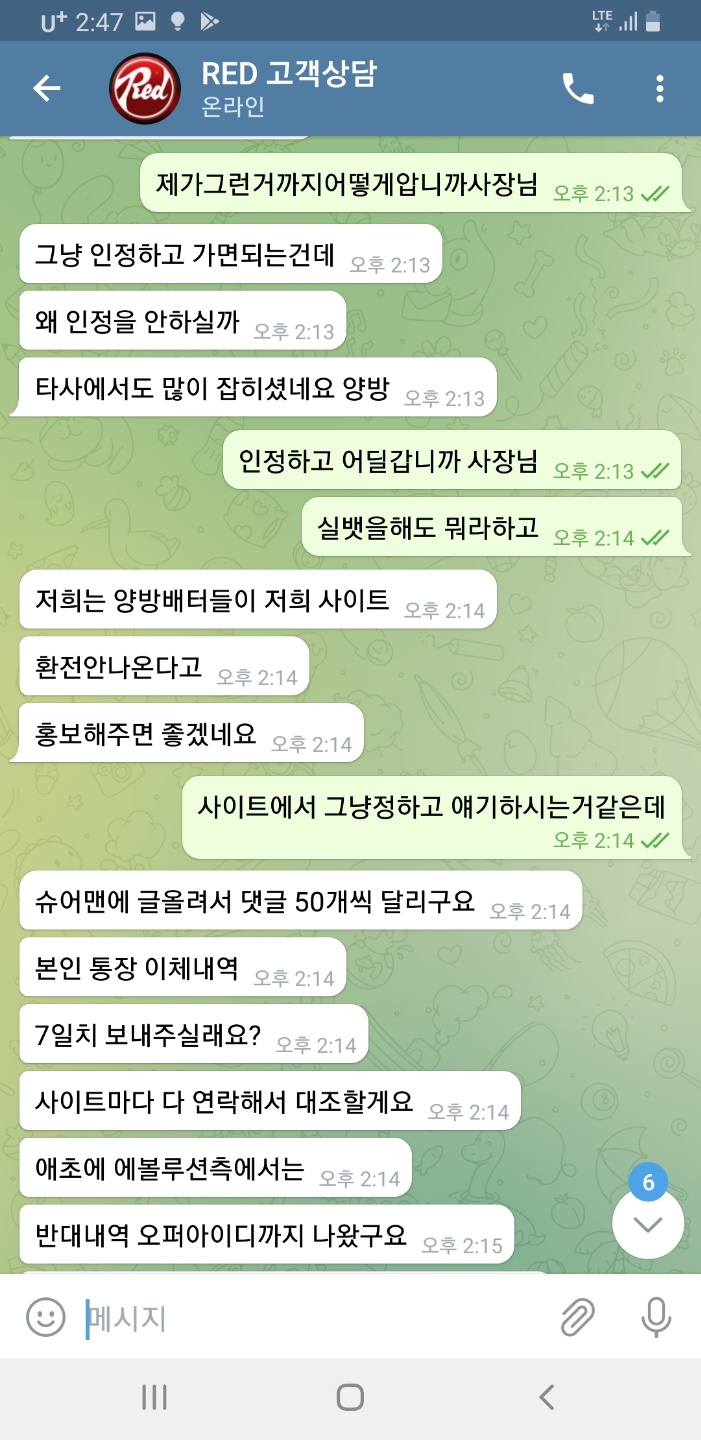Open RED 고객상담 profile avatar

tap(144, 89)
